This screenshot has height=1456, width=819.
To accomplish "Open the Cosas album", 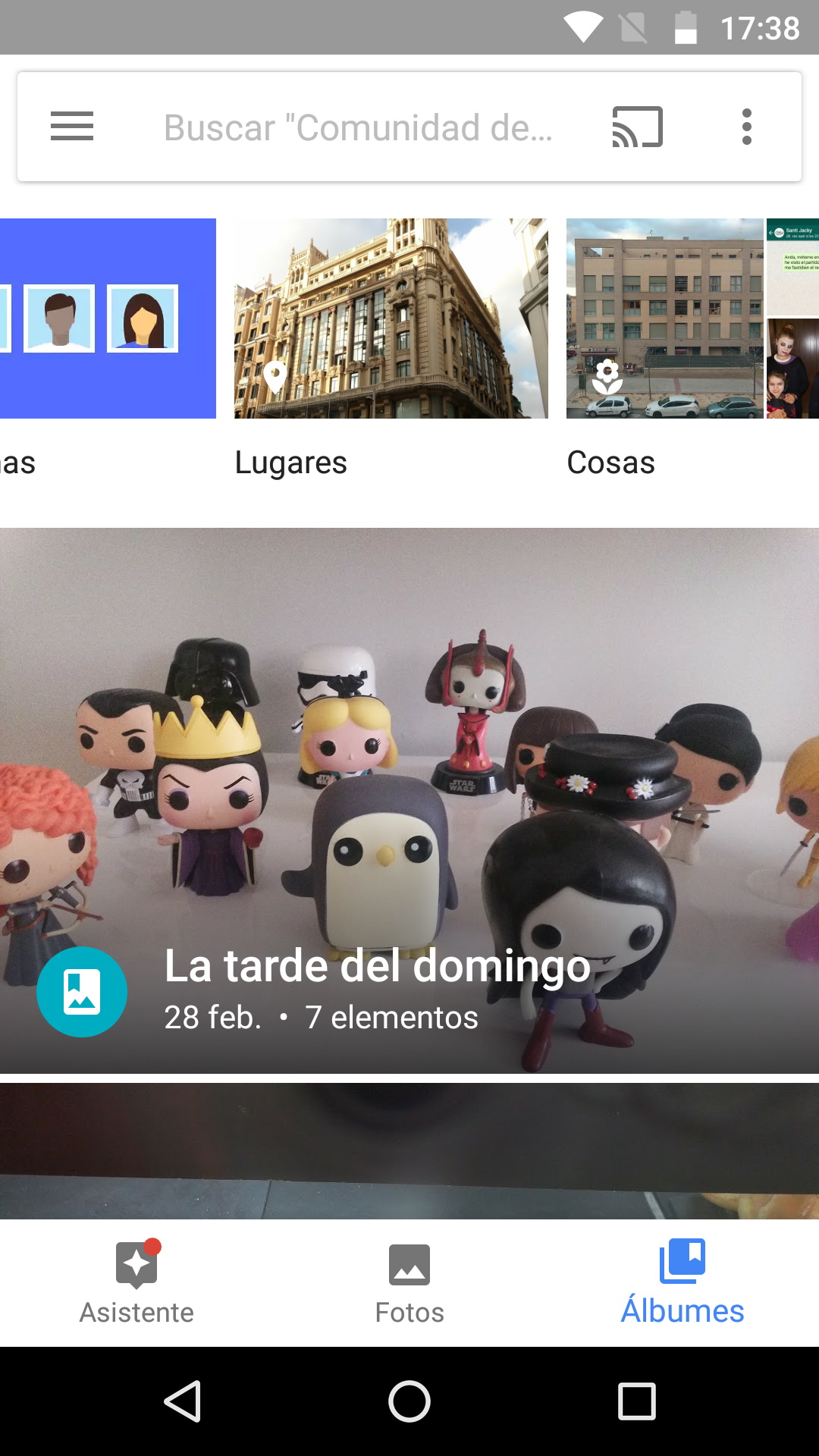I will [x=664, y=318].
